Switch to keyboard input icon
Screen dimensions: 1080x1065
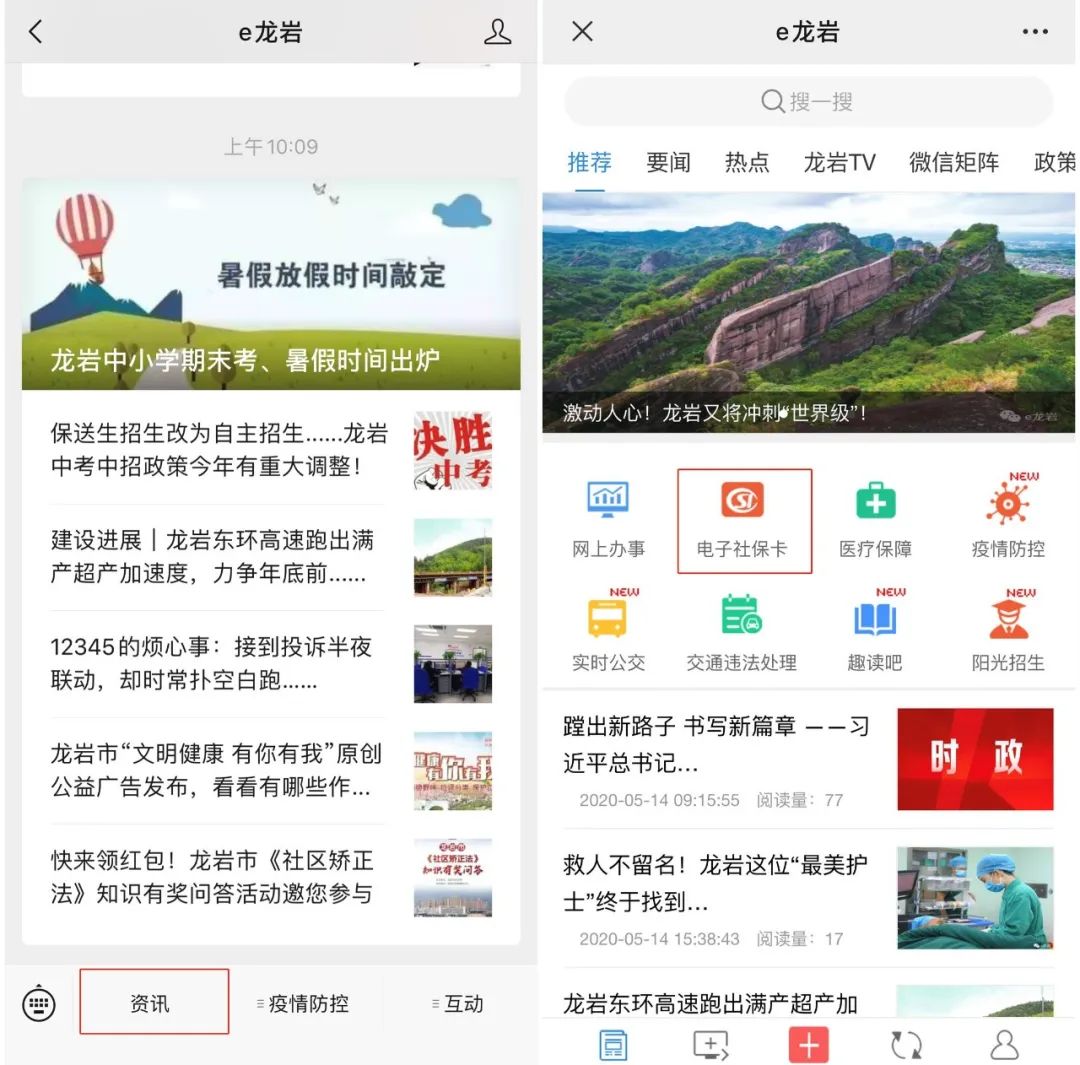[39, 1003]
